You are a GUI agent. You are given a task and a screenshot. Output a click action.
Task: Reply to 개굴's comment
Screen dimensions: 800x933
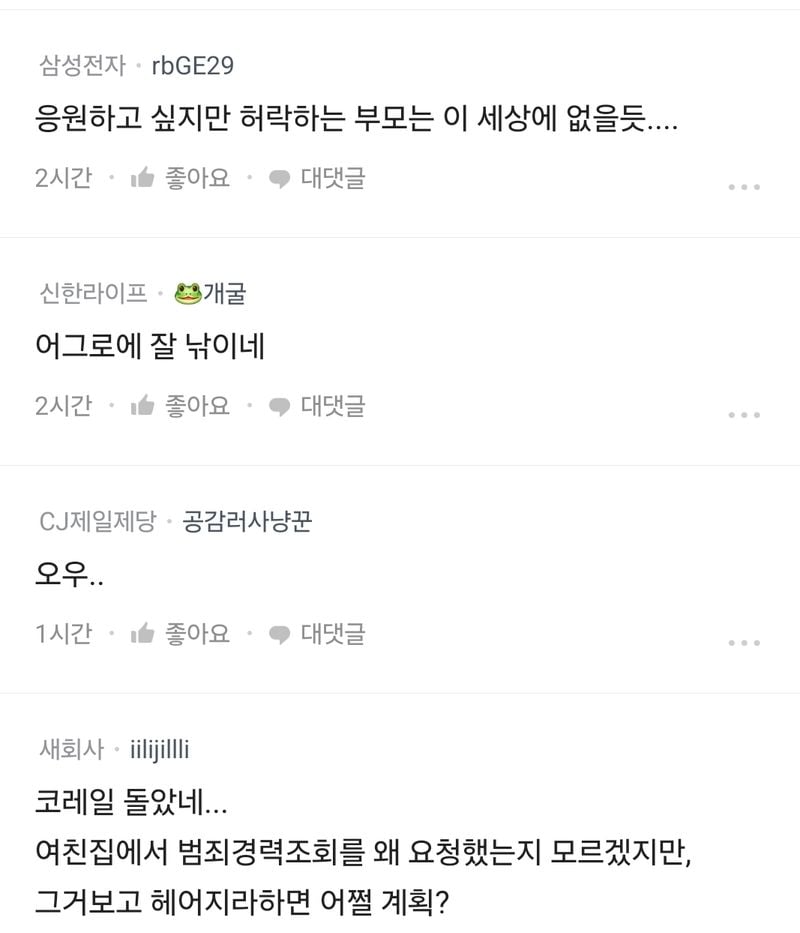318,406
